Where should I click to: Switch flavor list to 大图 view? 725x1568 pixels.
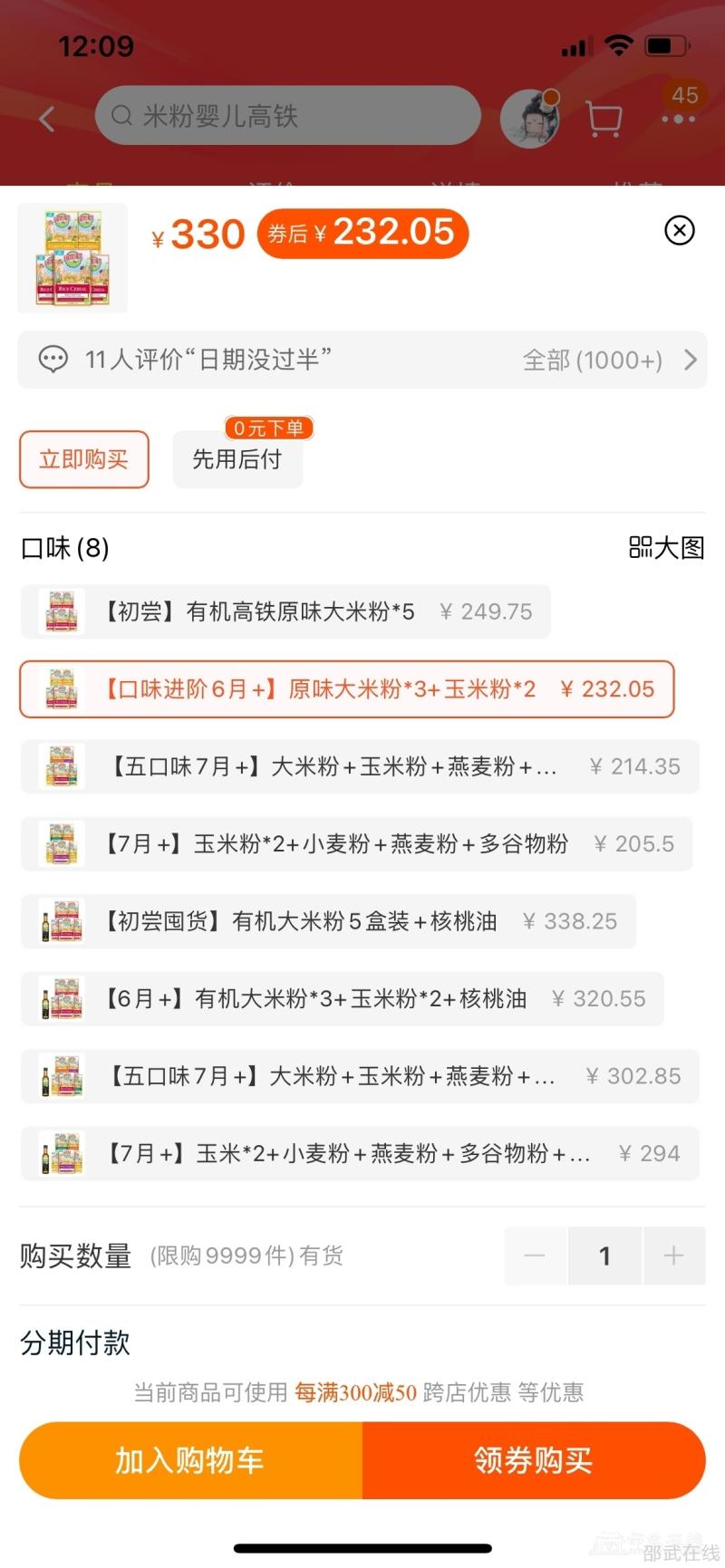pos(666,548)
